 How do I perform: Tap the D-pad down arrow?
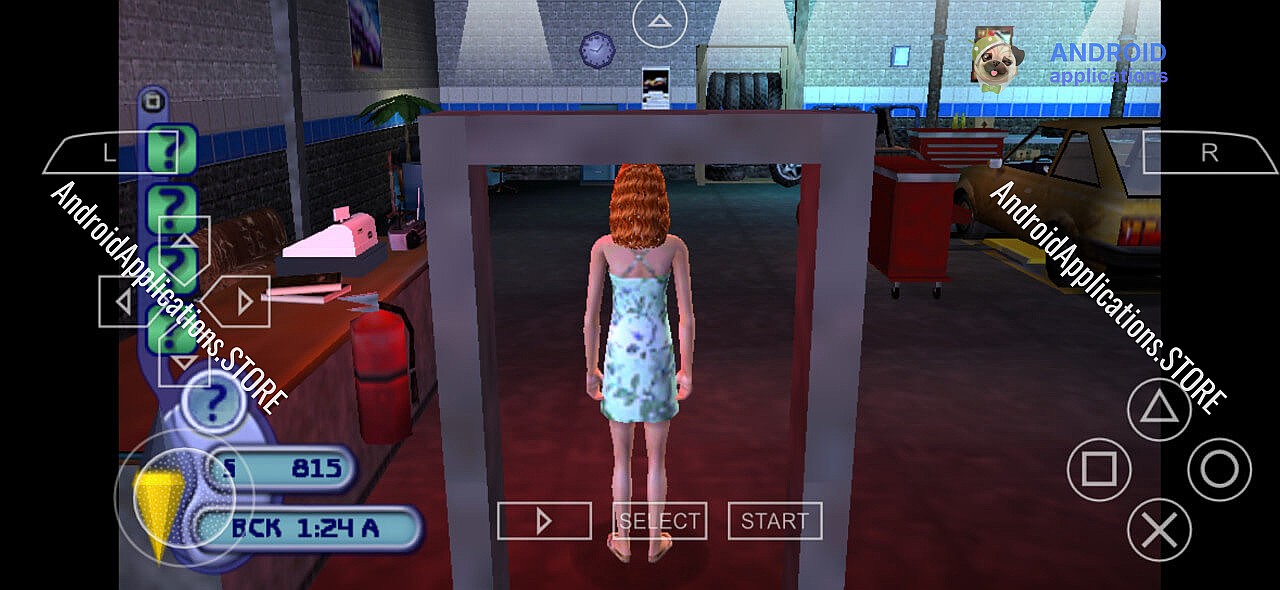(184, 360)
